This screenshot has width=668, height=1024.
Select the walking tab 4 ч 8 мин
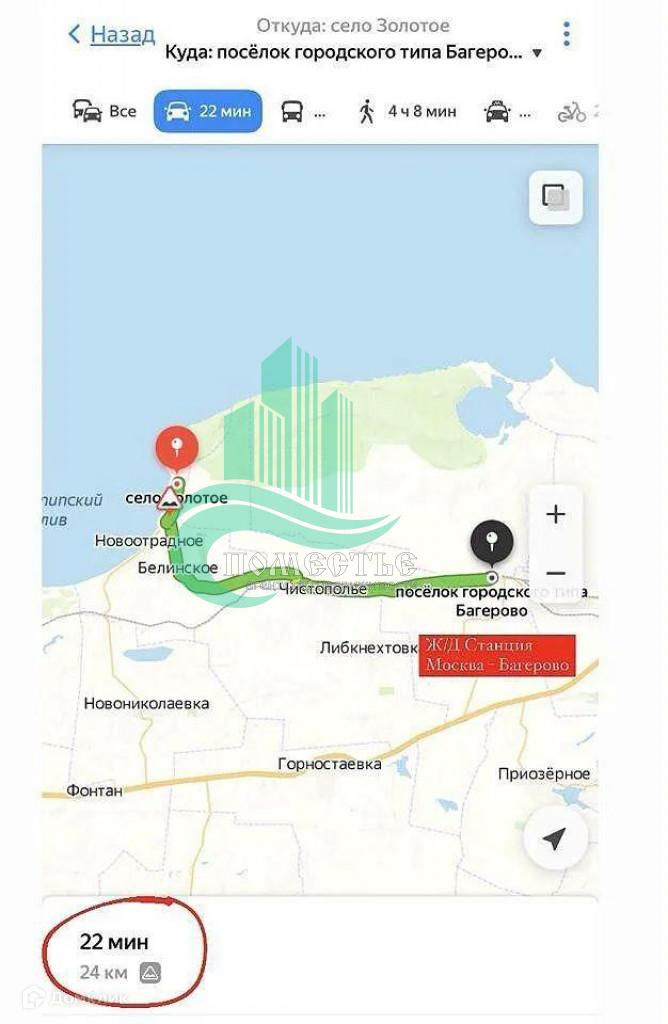[x=407, y=112]
